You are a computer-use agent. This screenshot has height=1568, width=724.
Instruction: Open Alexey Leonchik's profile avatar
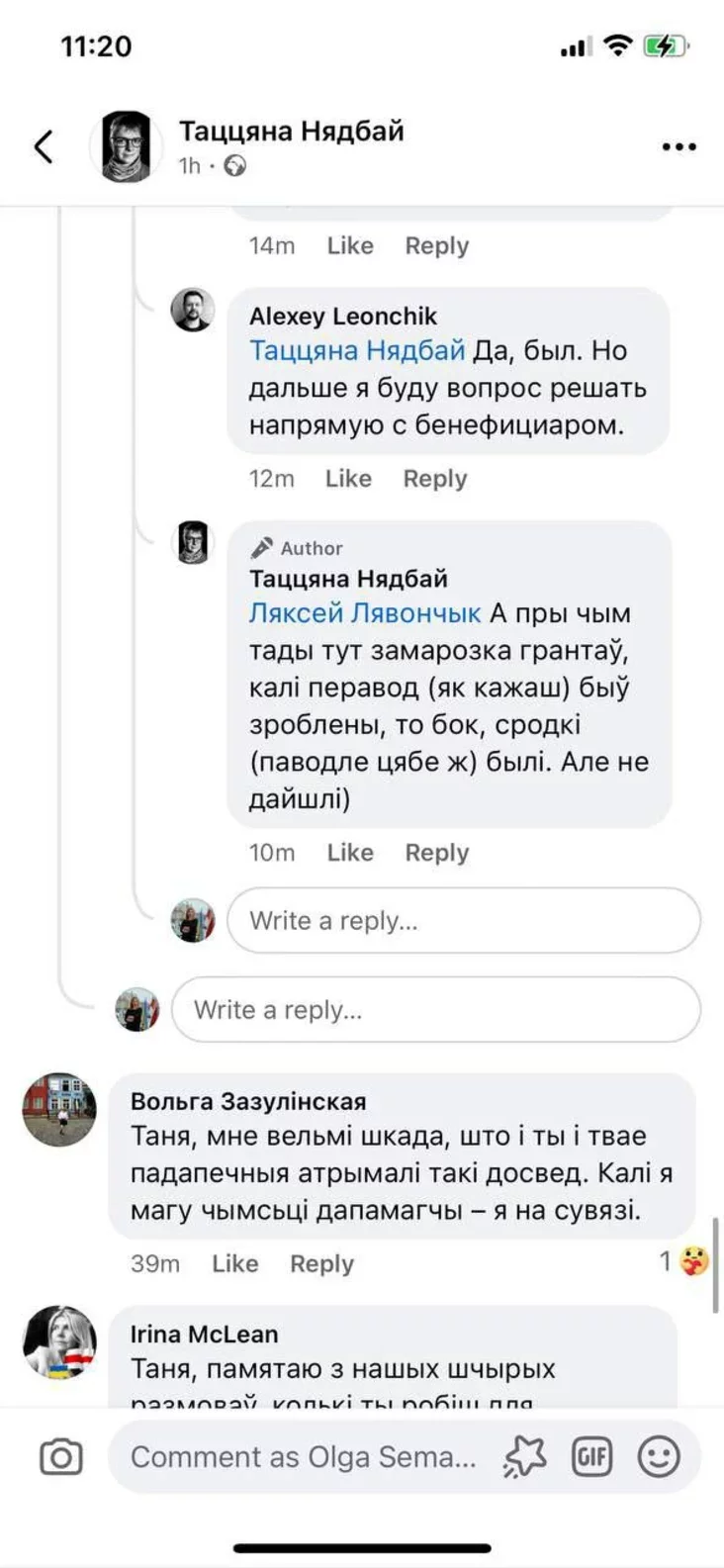pos(192,311)
